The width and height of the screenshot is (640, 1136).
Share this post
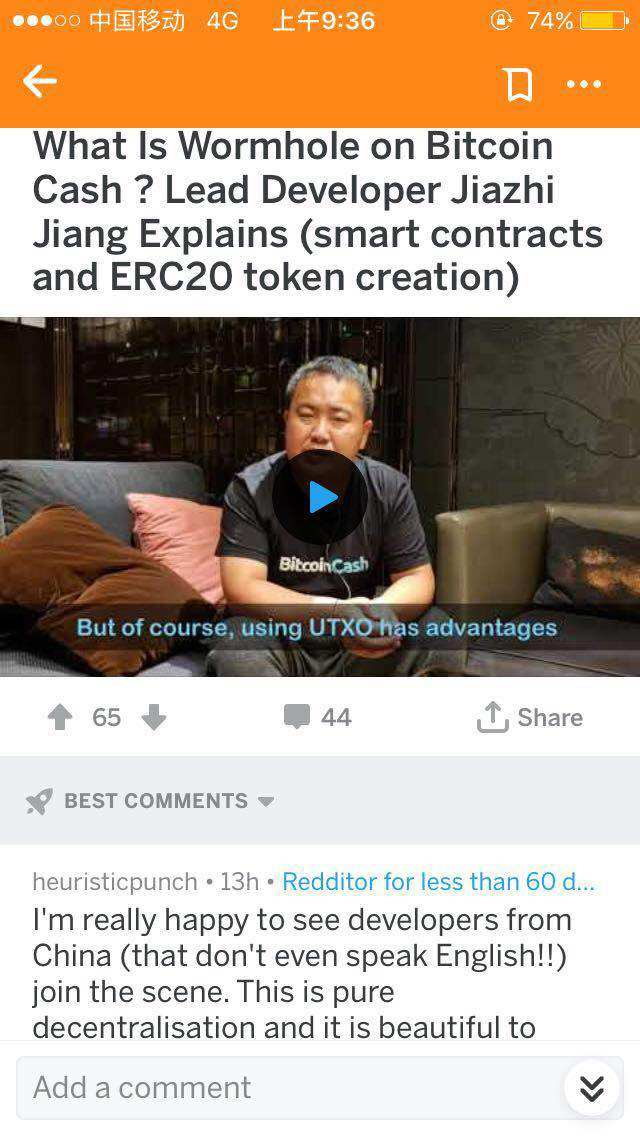[x=530, y=717]
